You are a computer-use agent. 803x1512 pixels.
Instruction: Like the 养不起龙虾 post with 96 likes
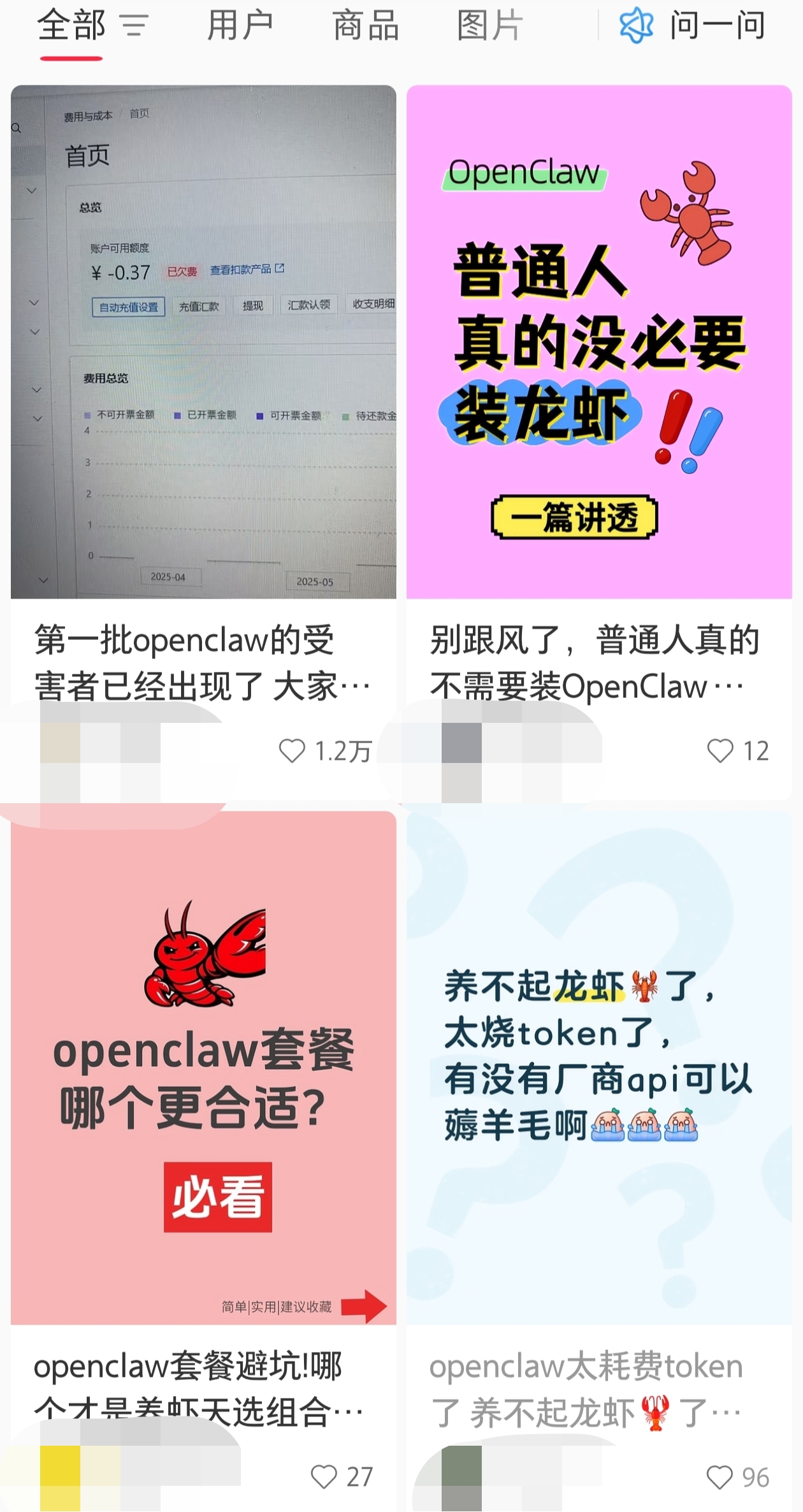tap(720, 1477)
